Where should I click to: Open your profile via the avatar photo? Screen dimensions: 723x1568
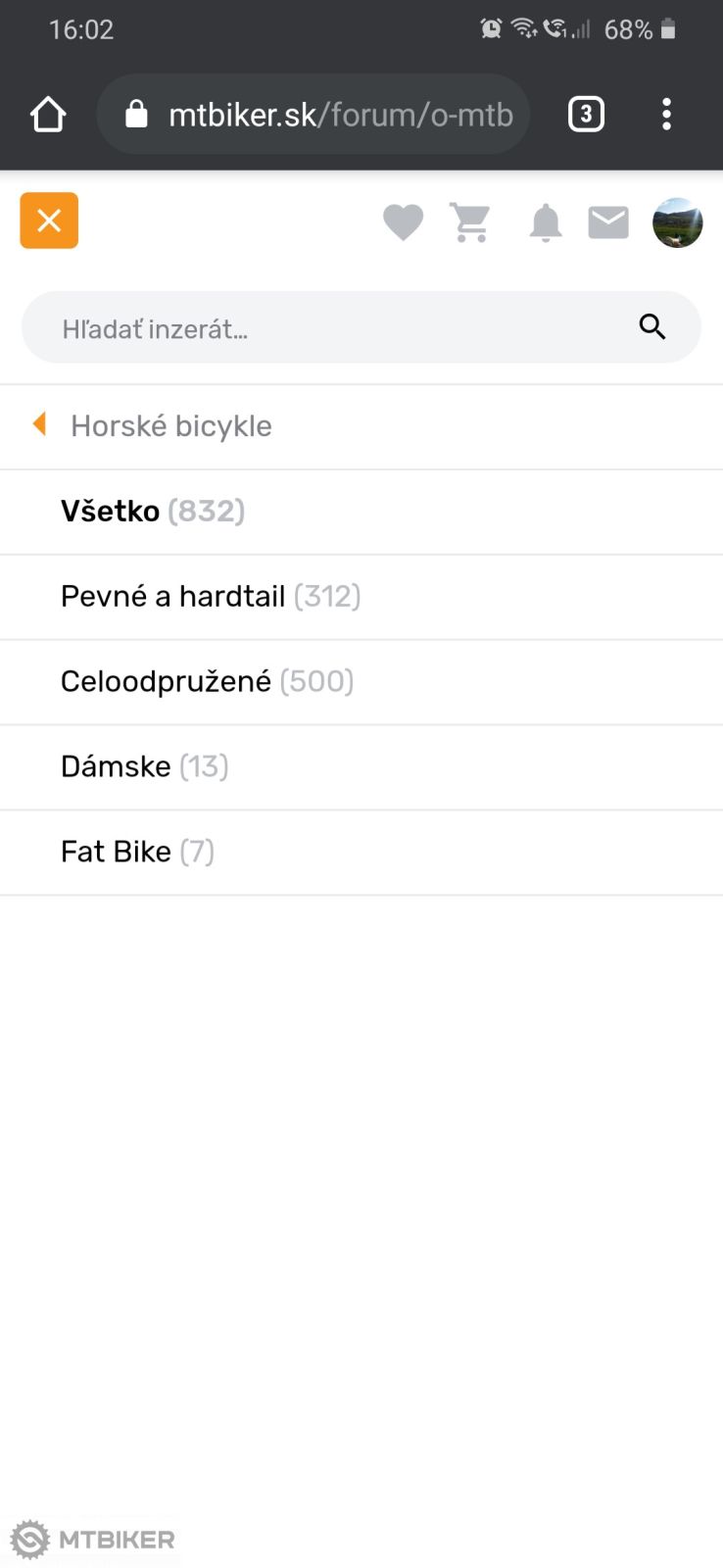[x=677, y=222]
